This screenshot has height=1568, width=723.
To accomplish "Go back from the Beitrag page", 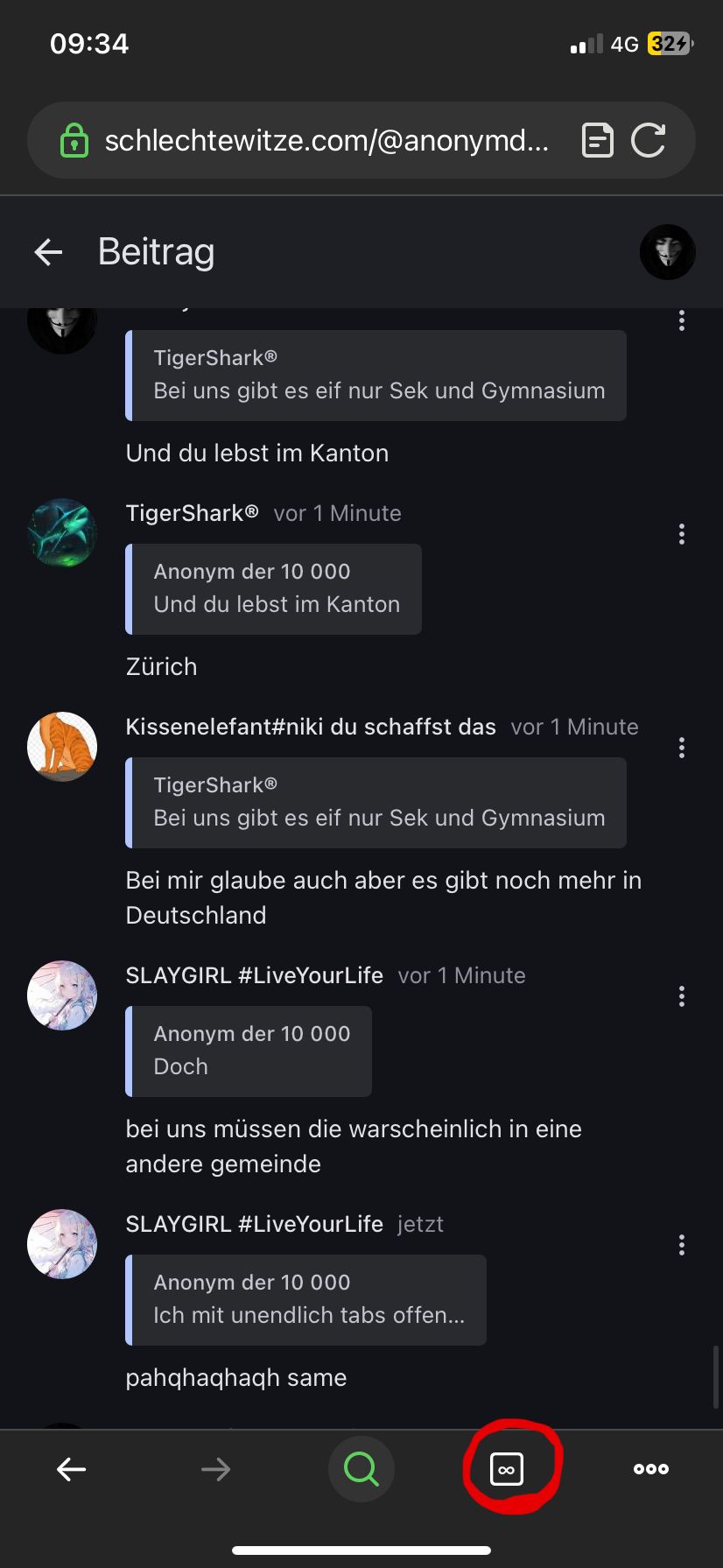I will [49, 252].
